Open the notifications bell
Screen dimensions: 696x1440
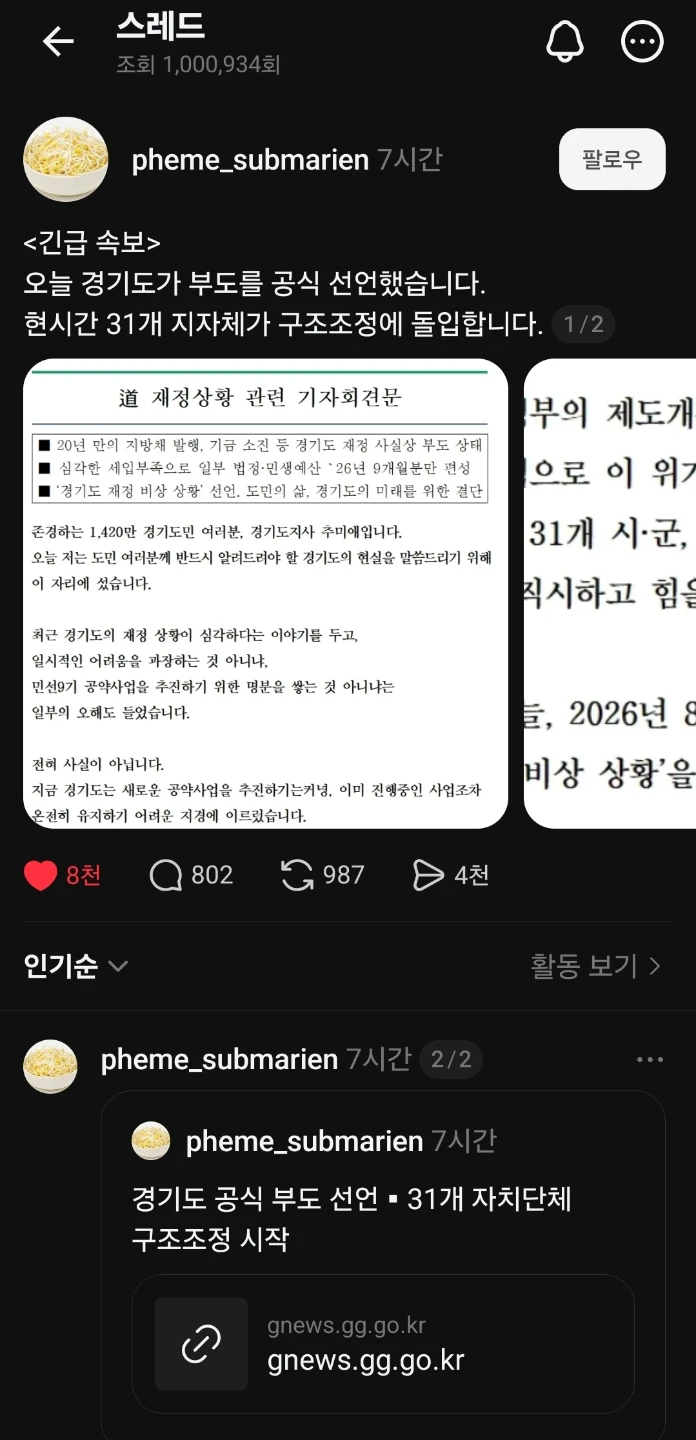(564, 41)
